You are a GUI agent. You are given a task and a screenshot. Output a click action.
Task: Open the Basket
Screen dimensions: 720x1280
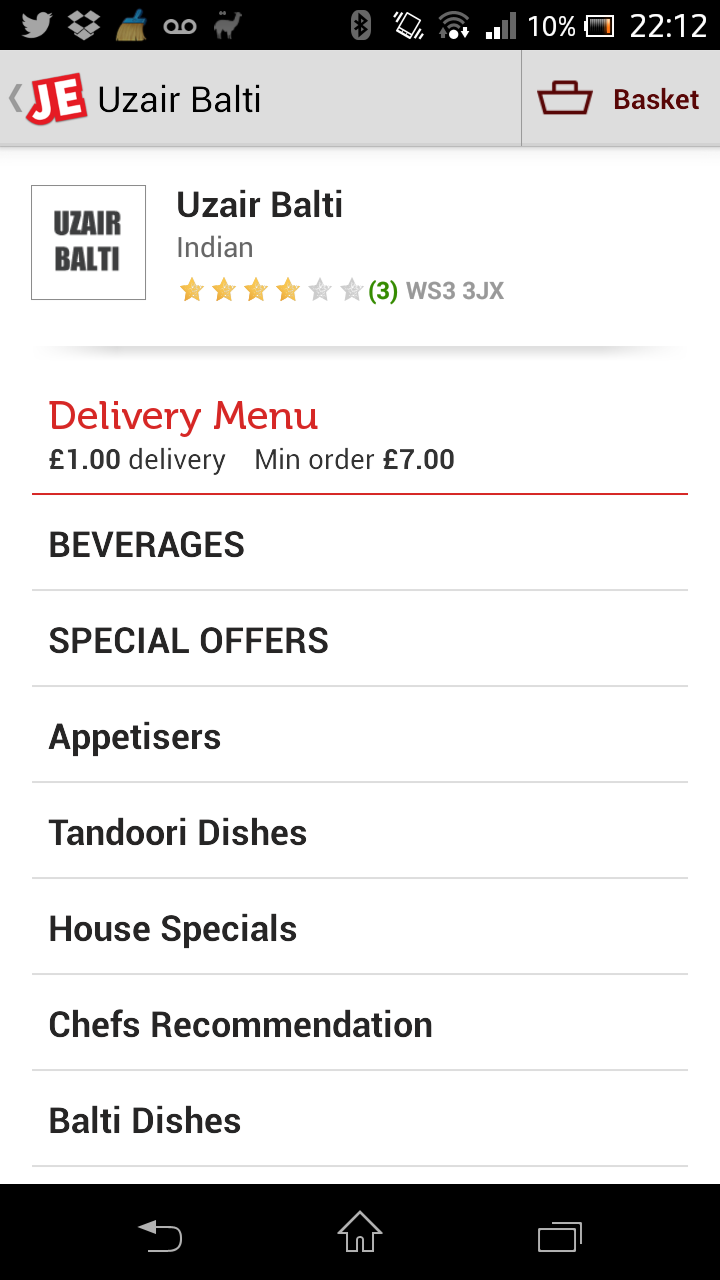coord(620,99)
